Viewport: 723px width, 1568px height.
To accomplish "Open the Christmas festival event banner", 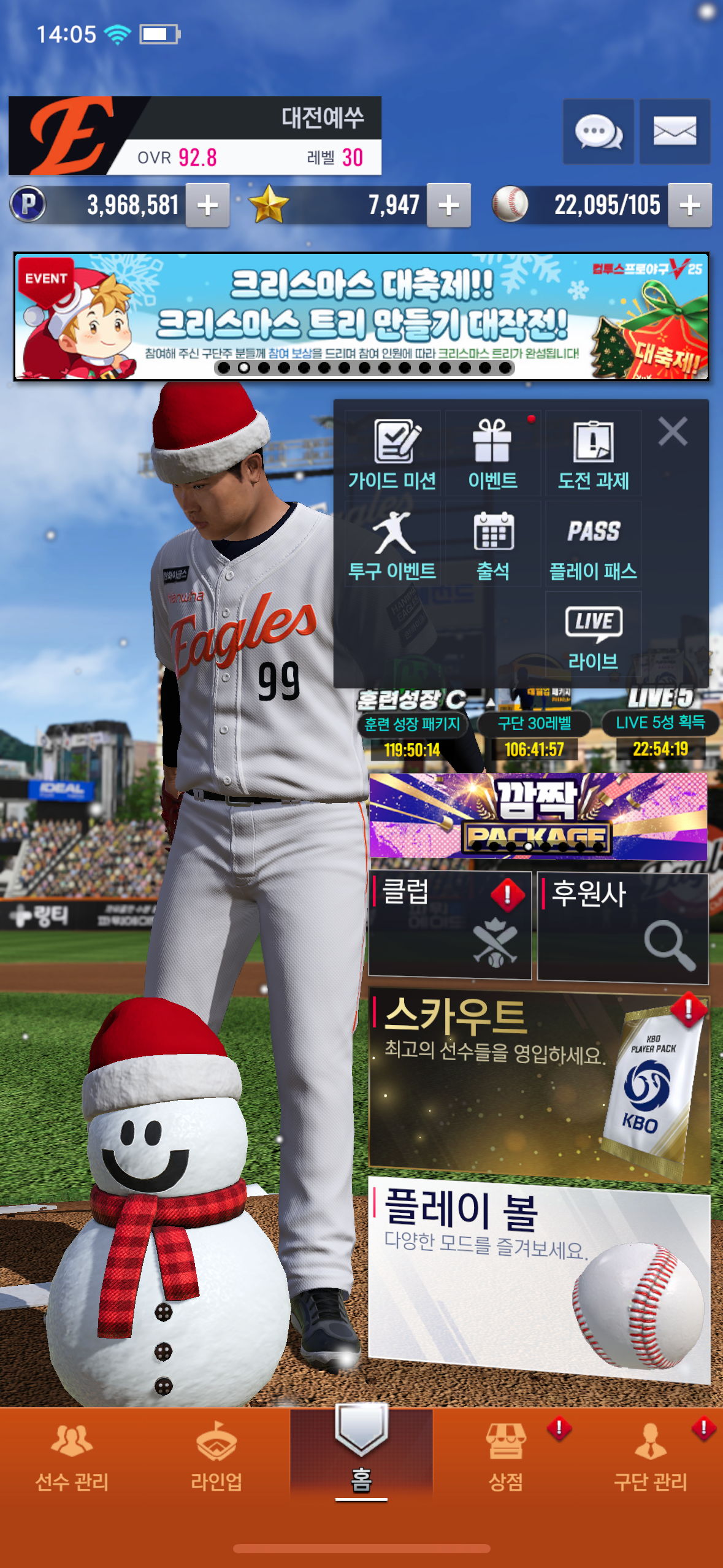I will 361,317.
